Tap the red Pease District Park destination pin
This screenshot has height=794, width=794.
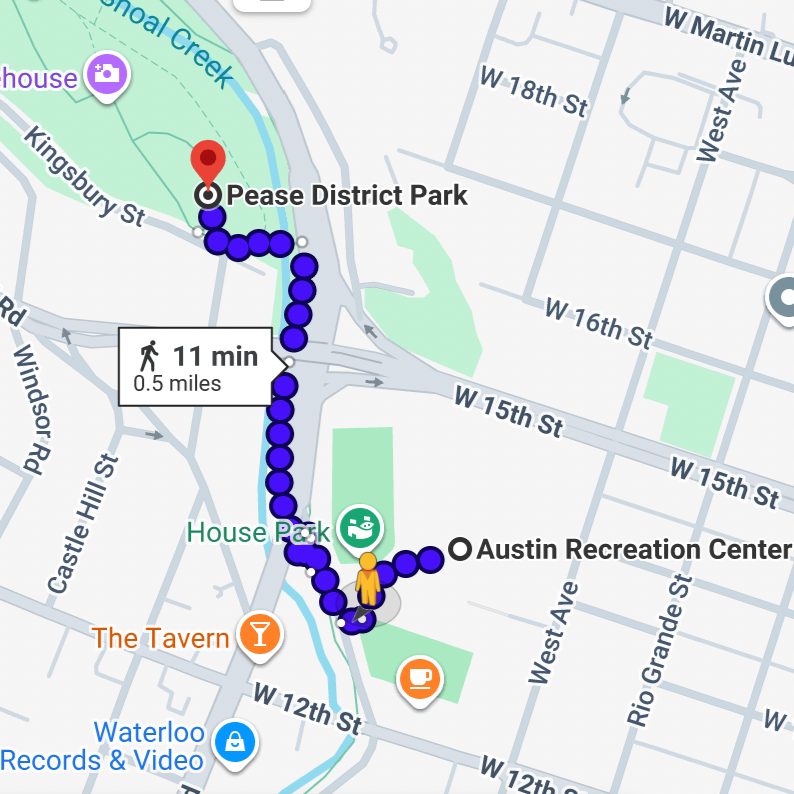click(207, 161)
